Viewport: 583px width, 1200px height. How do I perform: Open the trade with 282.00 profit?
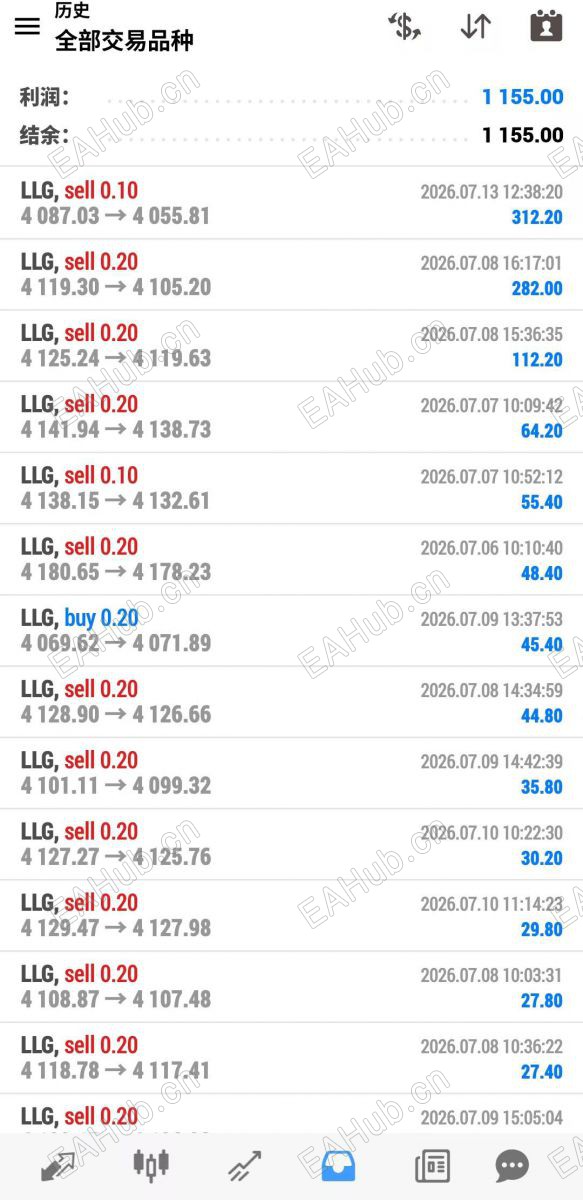[x=291, y=275]
